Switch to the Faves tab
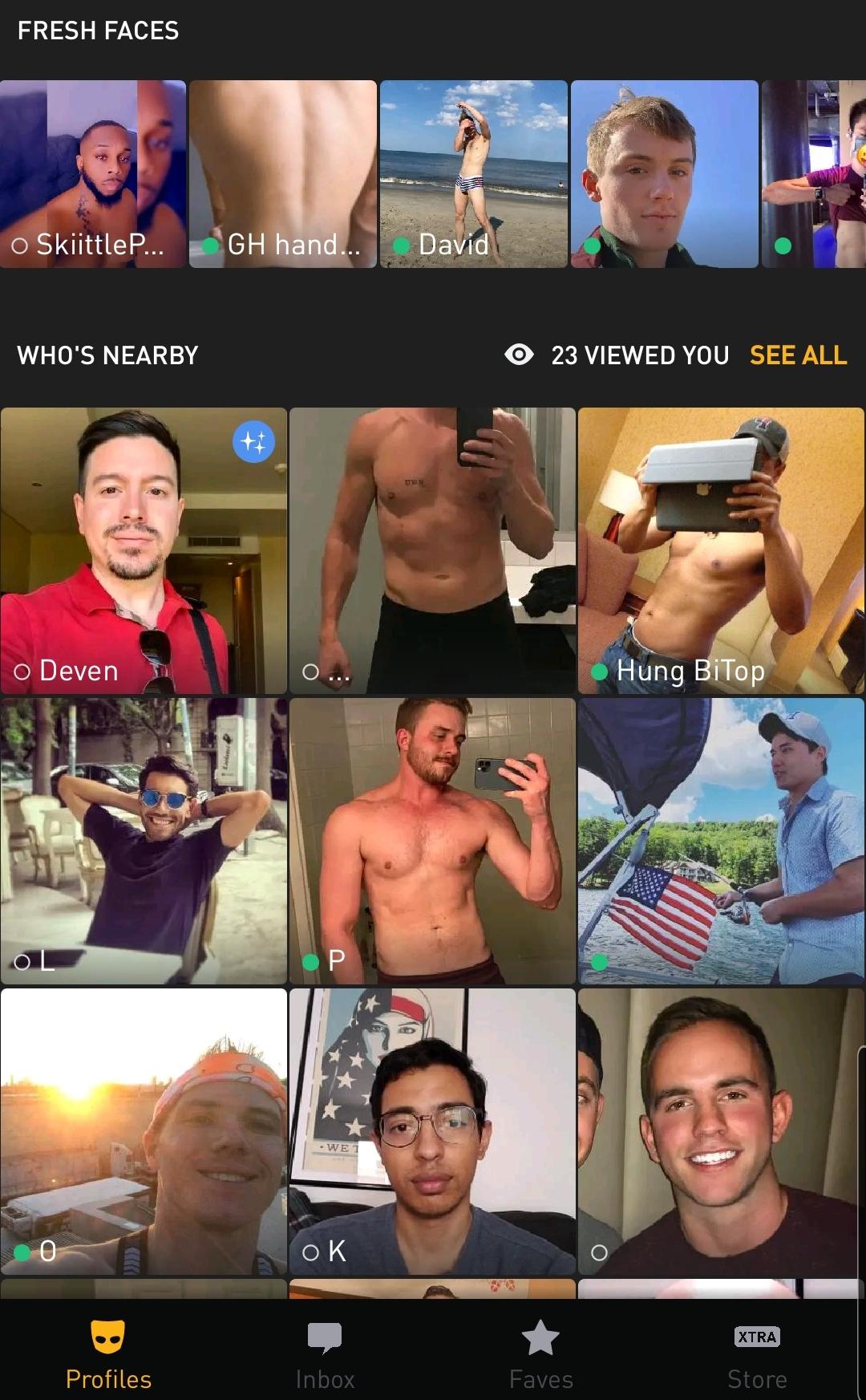The height and width of the screenshot is (1400, 866). point(541,1355)
